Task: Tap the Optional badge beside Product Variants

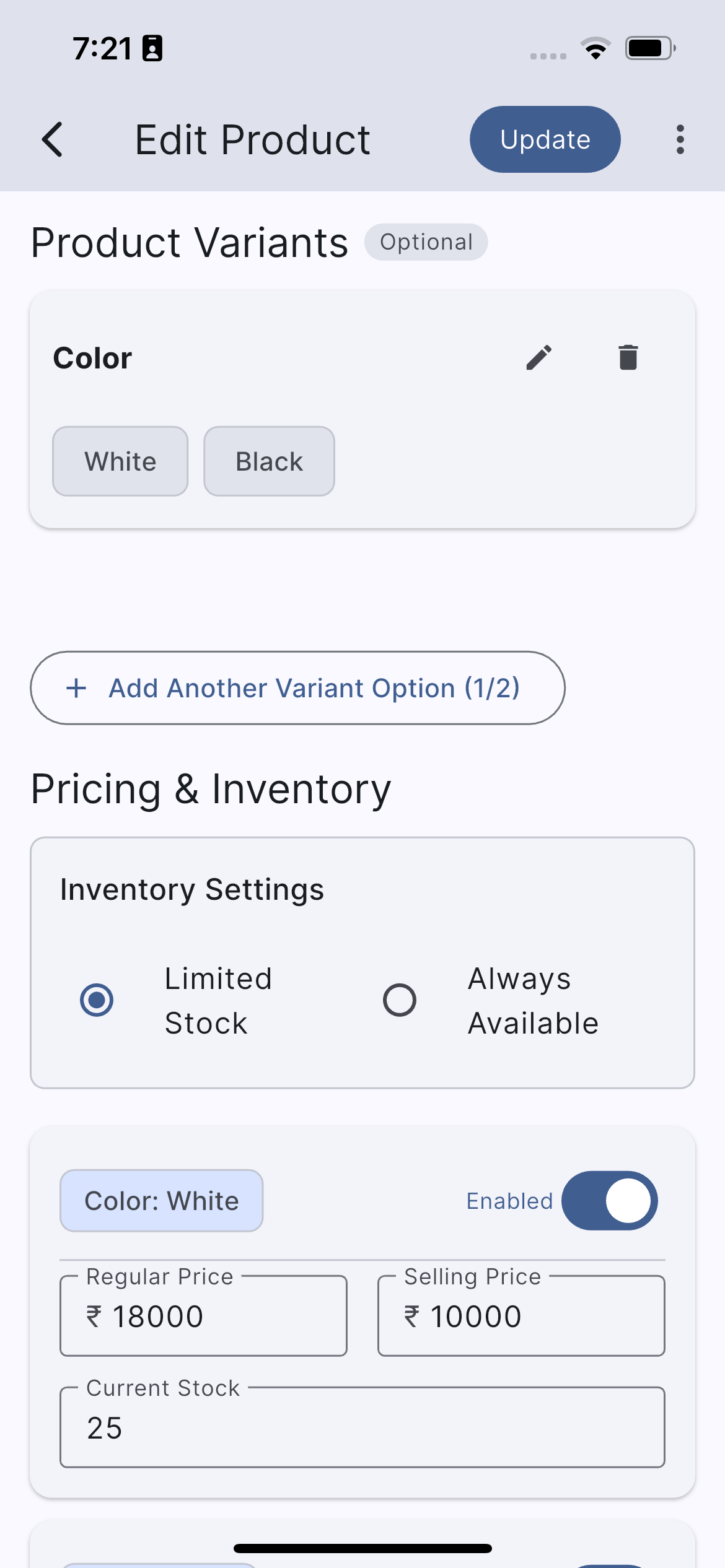Action: 426,242
